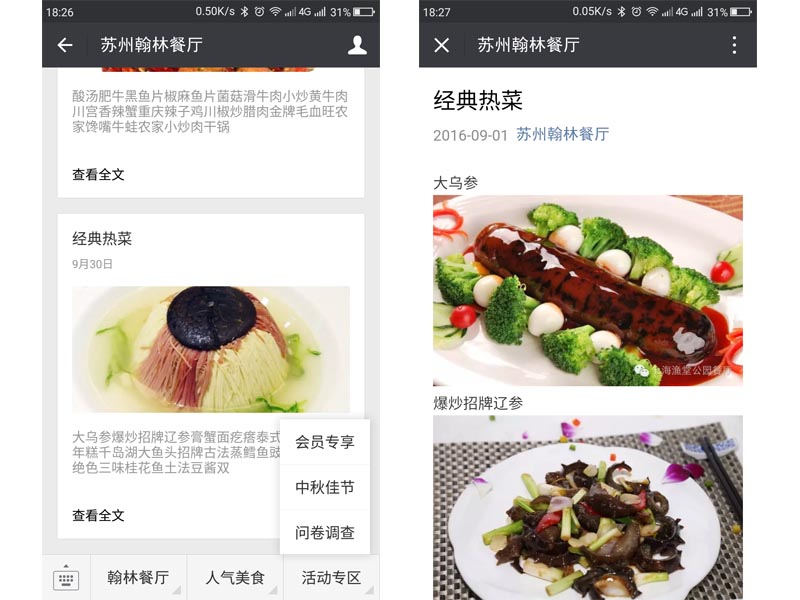Choose 中秋佳节 in the popup menu

point(325,488)
